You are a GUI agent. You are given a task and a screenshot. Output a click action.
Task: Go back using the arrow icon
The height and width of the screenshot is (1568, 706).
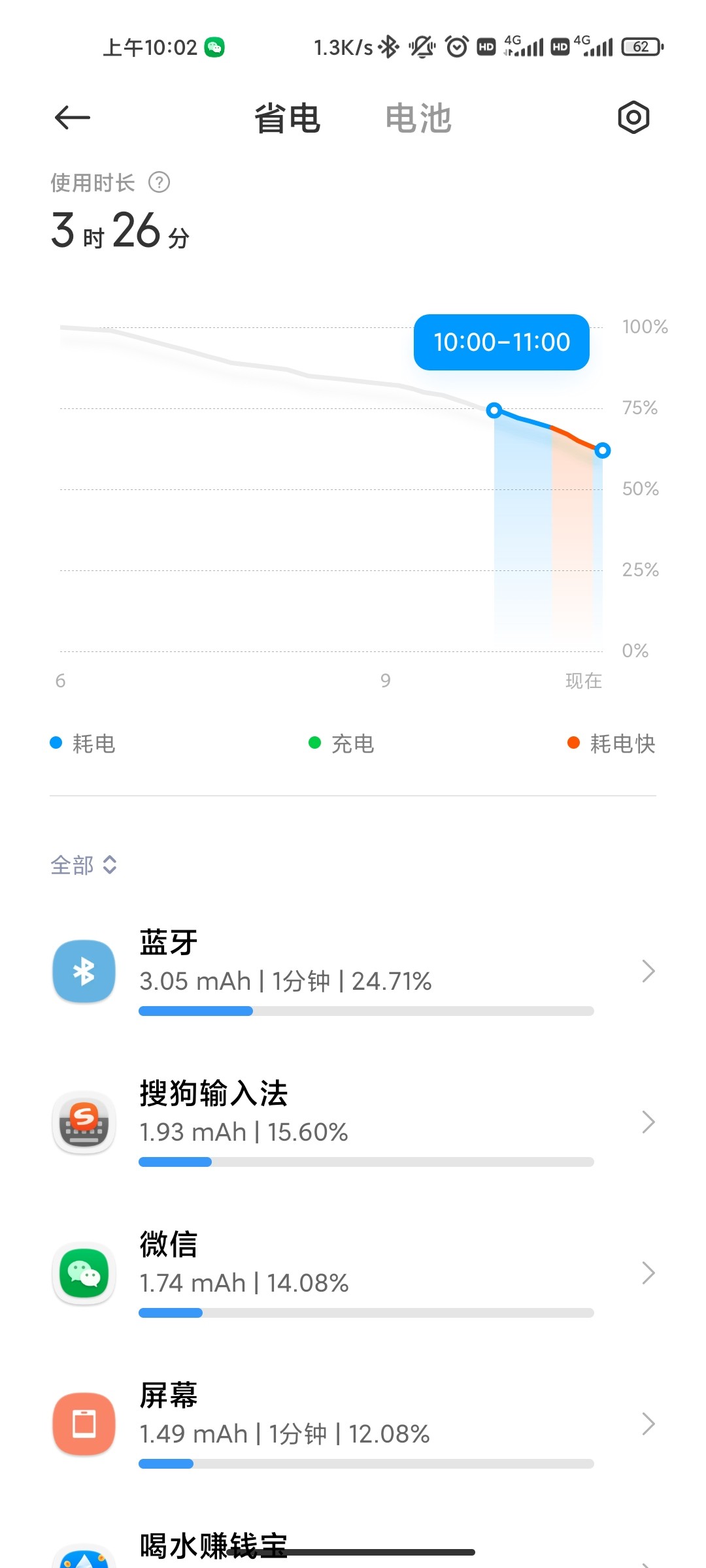tap(72, 118)
